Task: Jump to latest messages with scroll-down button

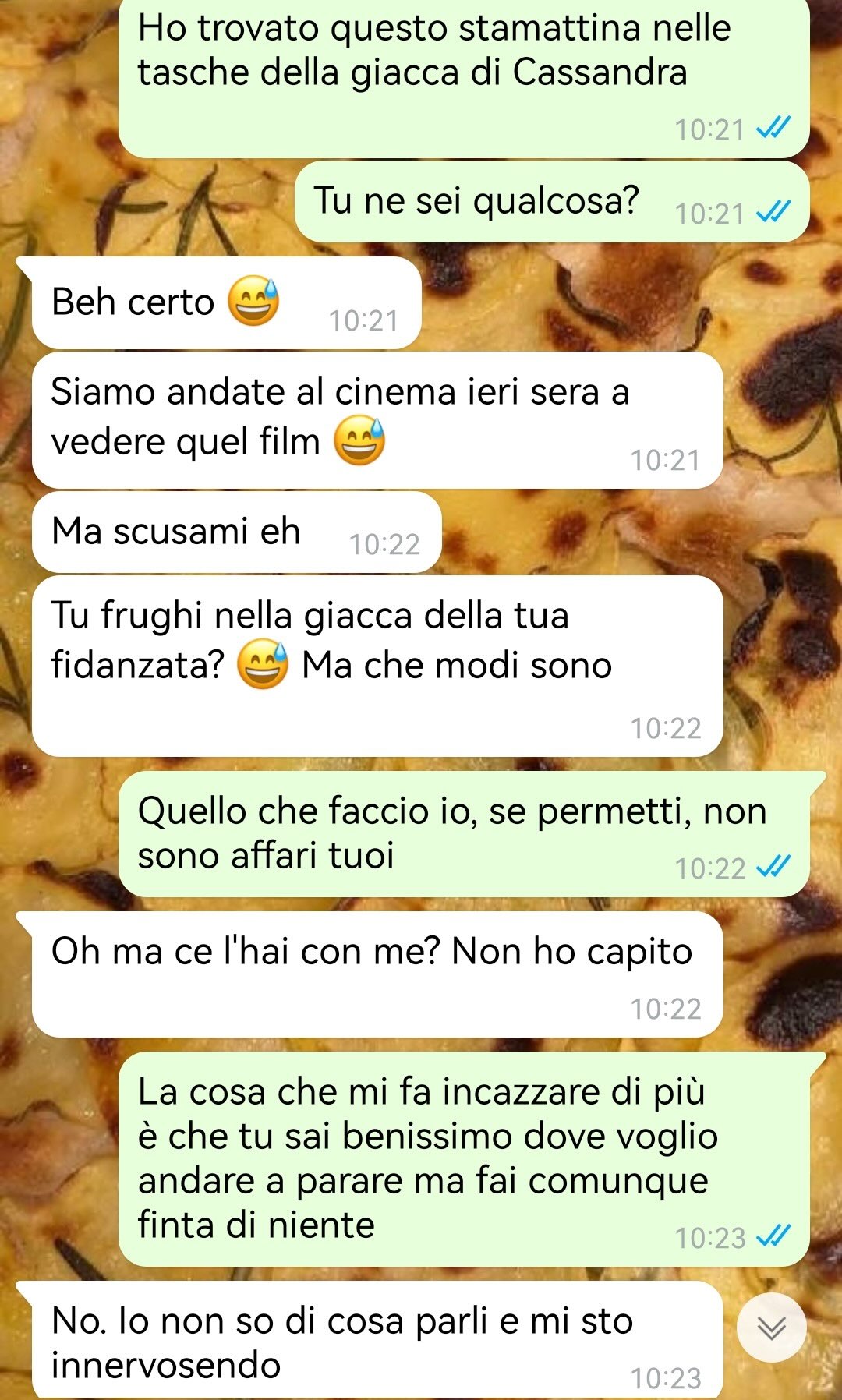Action: [x=771, y=1328]
